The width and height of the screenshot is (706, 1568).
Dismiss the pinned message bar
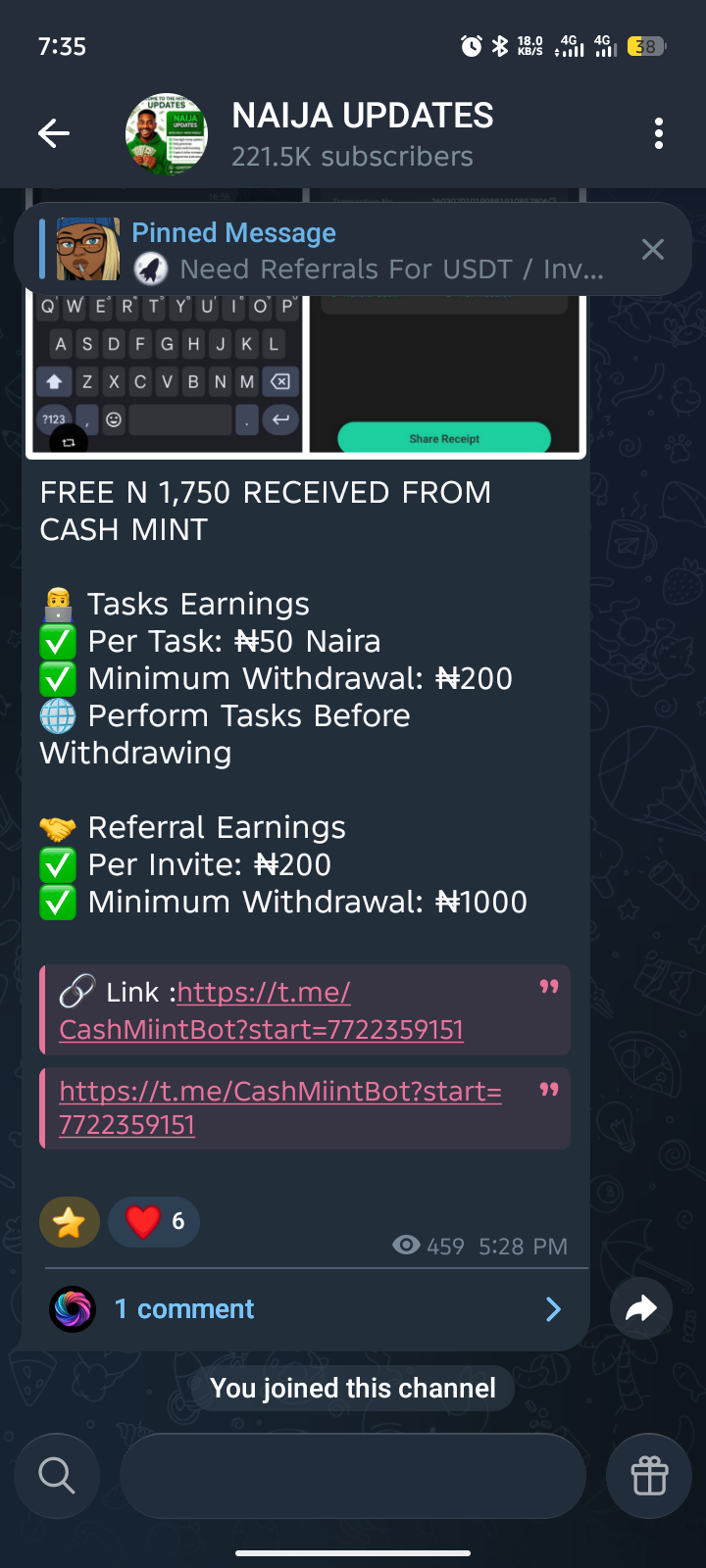tap(652, 250)
